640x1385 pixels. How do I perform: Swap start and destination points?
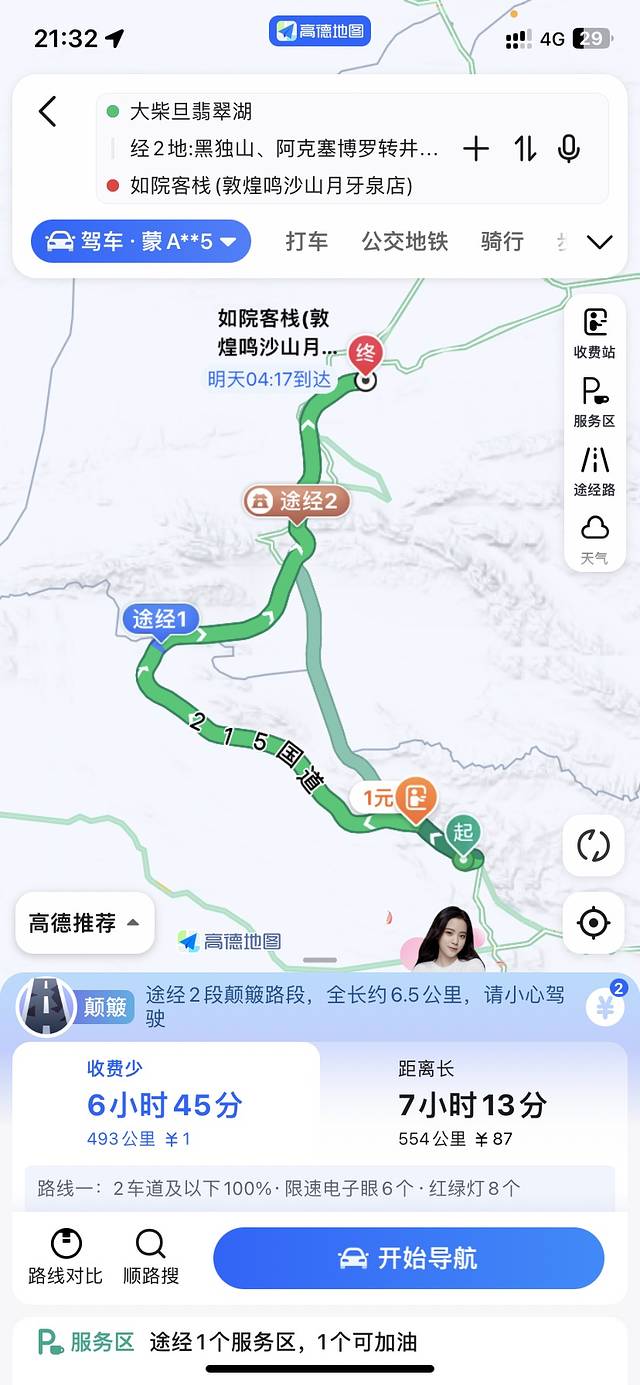tap(526, 149)
